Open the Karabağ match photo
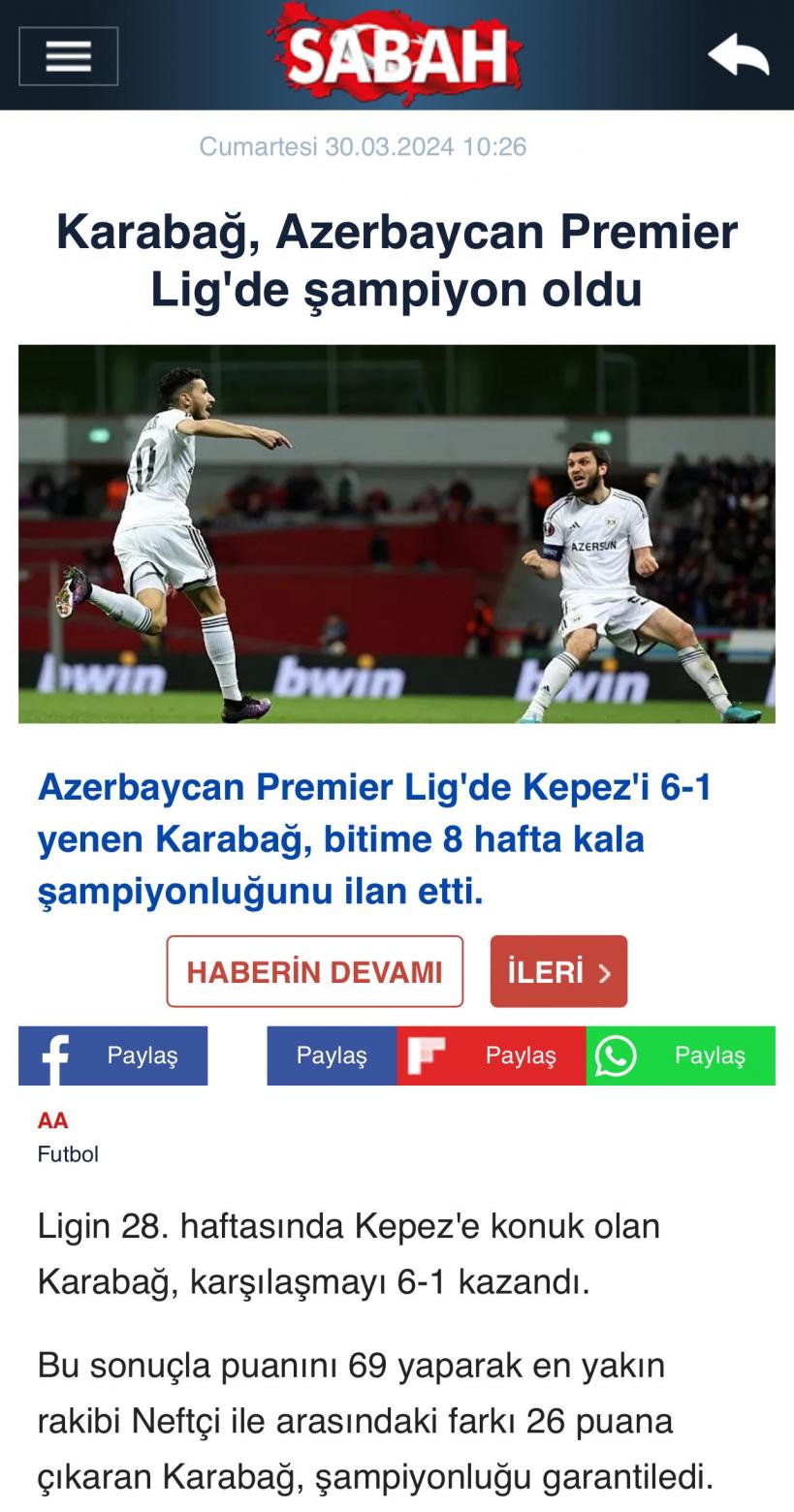This screenshot has height=1512, width=794. pyautogui.click(x=397, y=534)
